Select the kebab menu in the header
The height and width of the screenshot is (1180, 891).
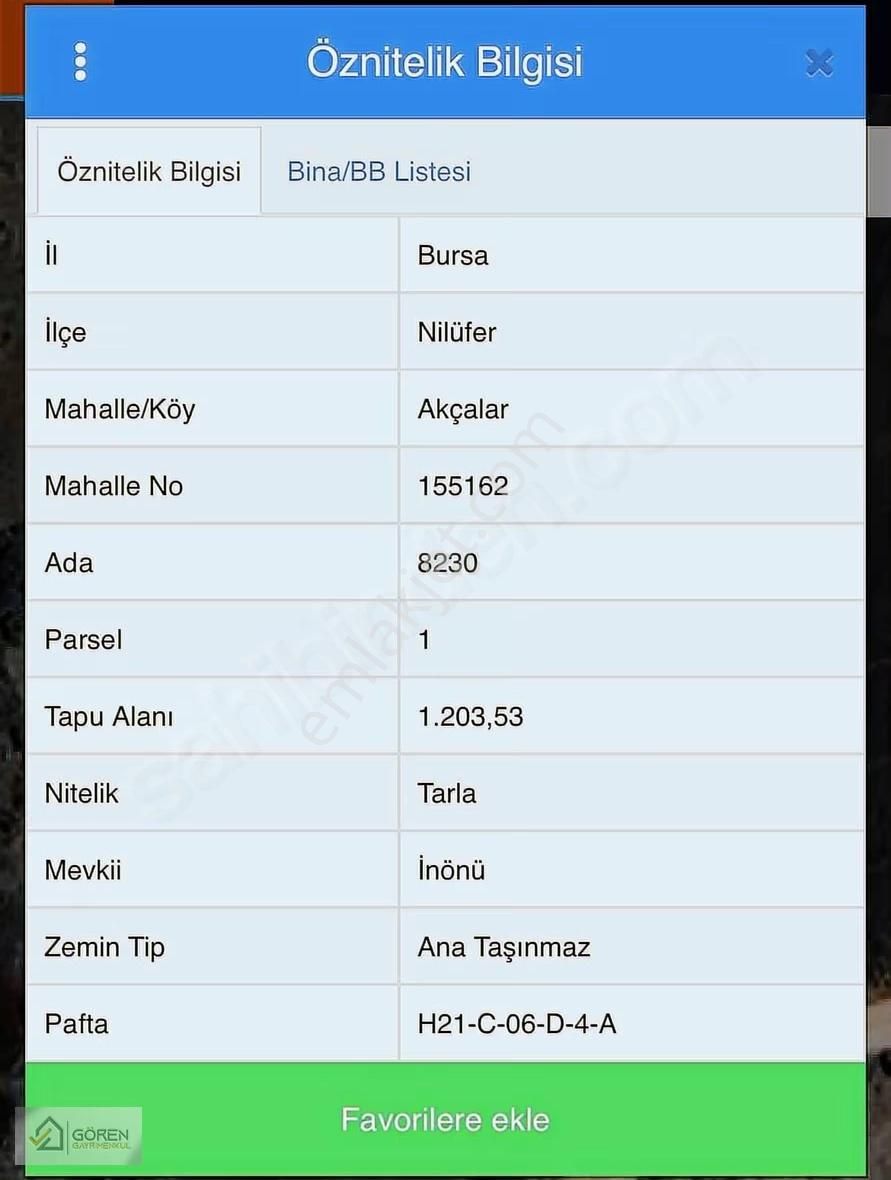(80, 60)
